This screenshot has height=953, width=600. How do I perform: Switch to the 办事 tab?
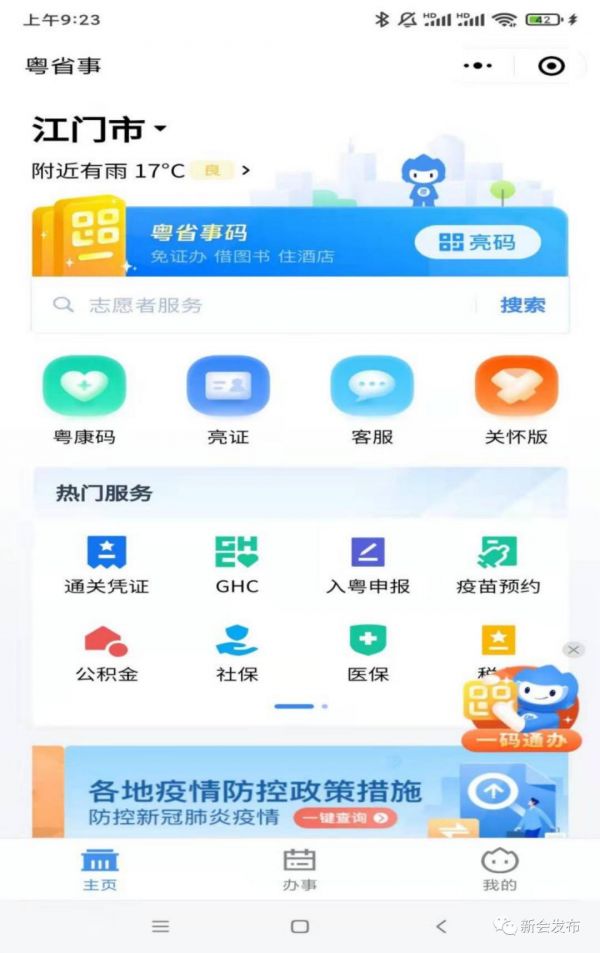299,869
